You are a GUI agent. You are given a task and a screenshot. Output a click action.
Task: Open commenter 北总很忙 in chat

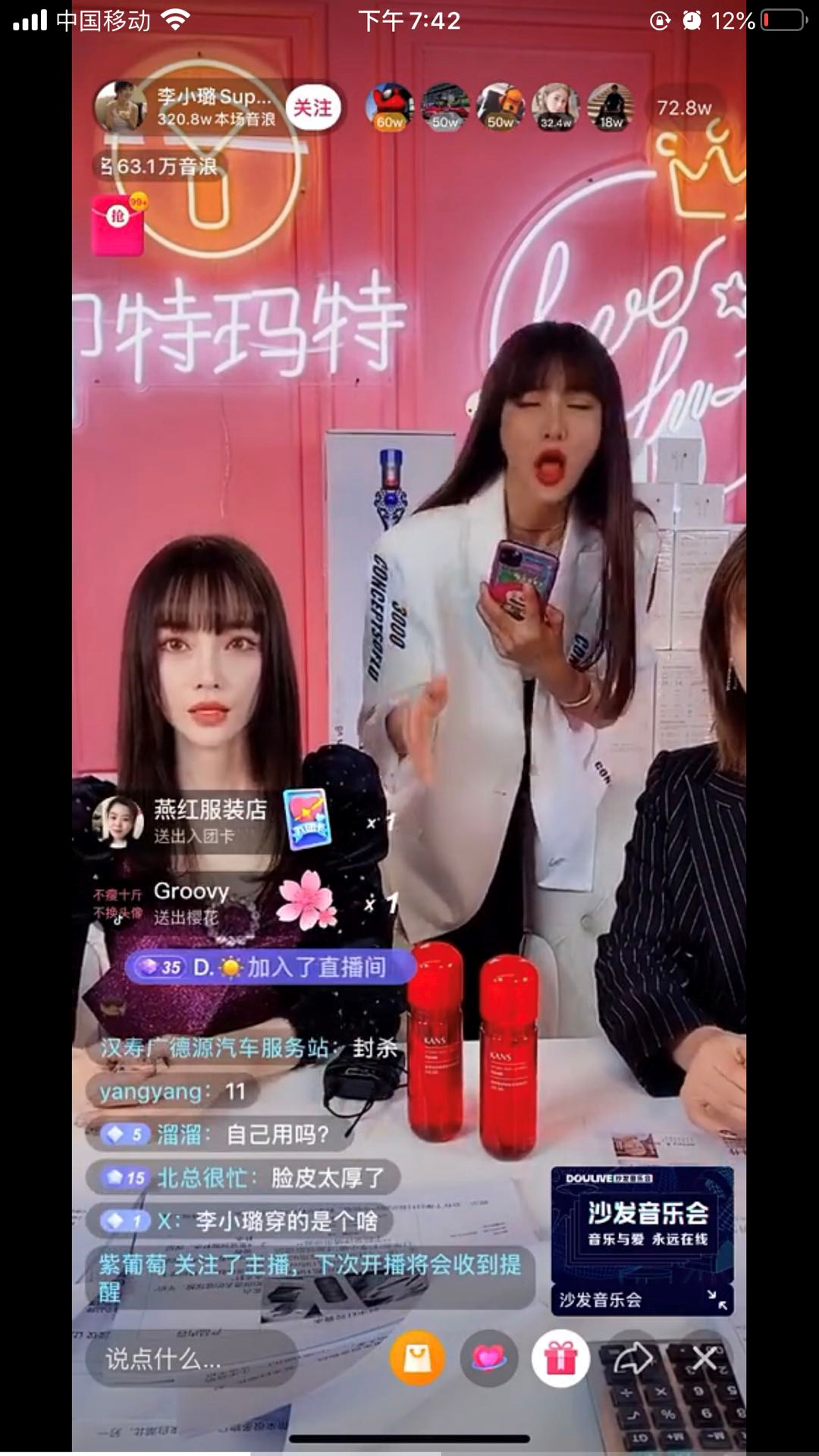point(202,1178)
